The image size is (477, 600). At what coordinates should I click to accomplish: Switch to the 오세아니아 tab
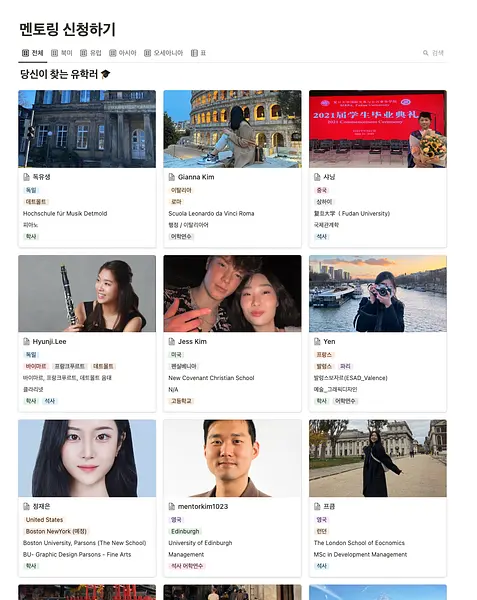(x=163, y=53)
